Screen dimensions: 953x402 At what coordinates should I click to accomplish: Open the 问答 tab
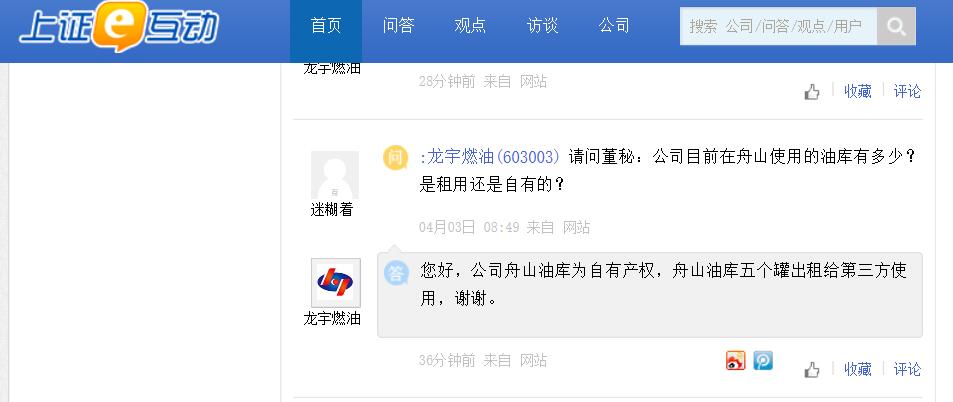point(398,27)
